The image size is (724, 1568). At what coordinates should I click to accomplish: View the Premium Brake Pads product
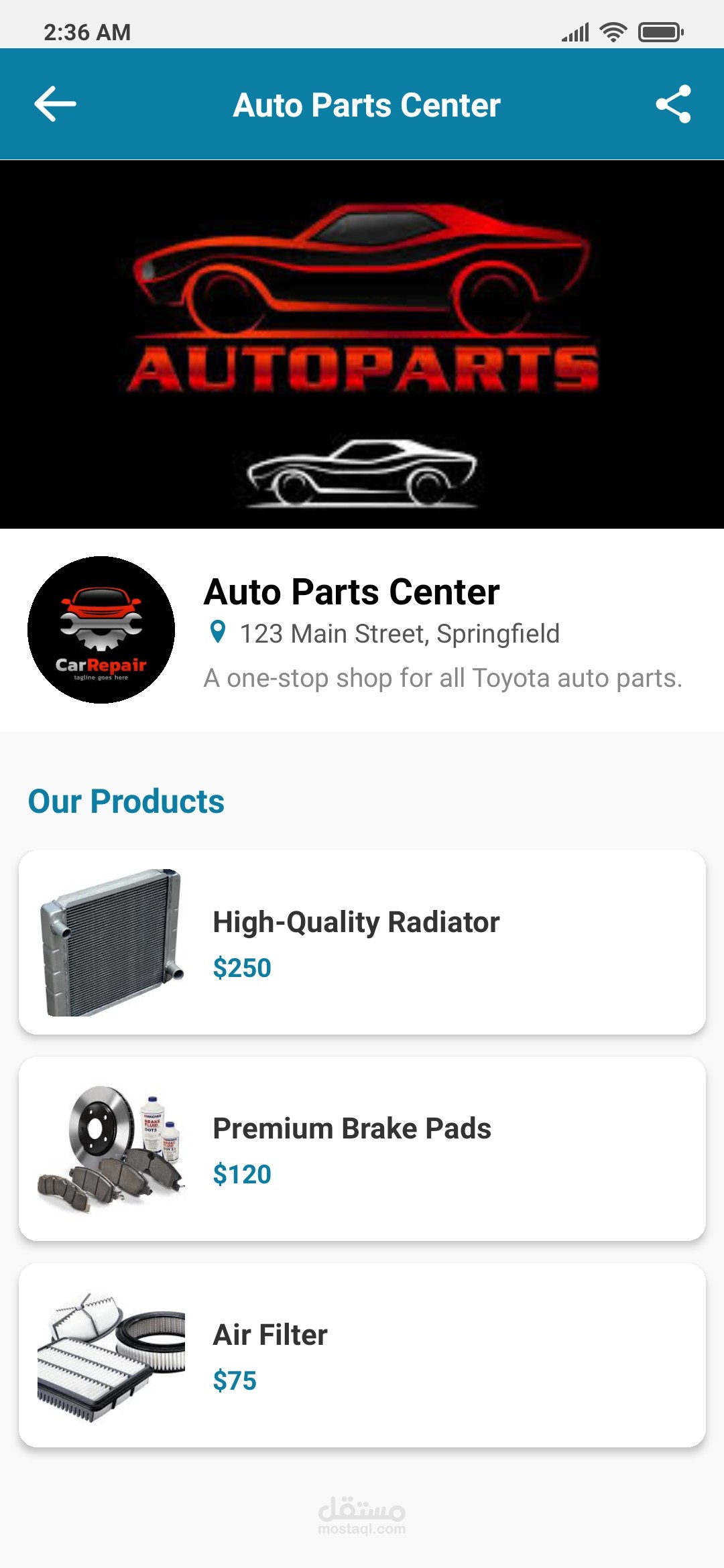(x=362, y=1149)
